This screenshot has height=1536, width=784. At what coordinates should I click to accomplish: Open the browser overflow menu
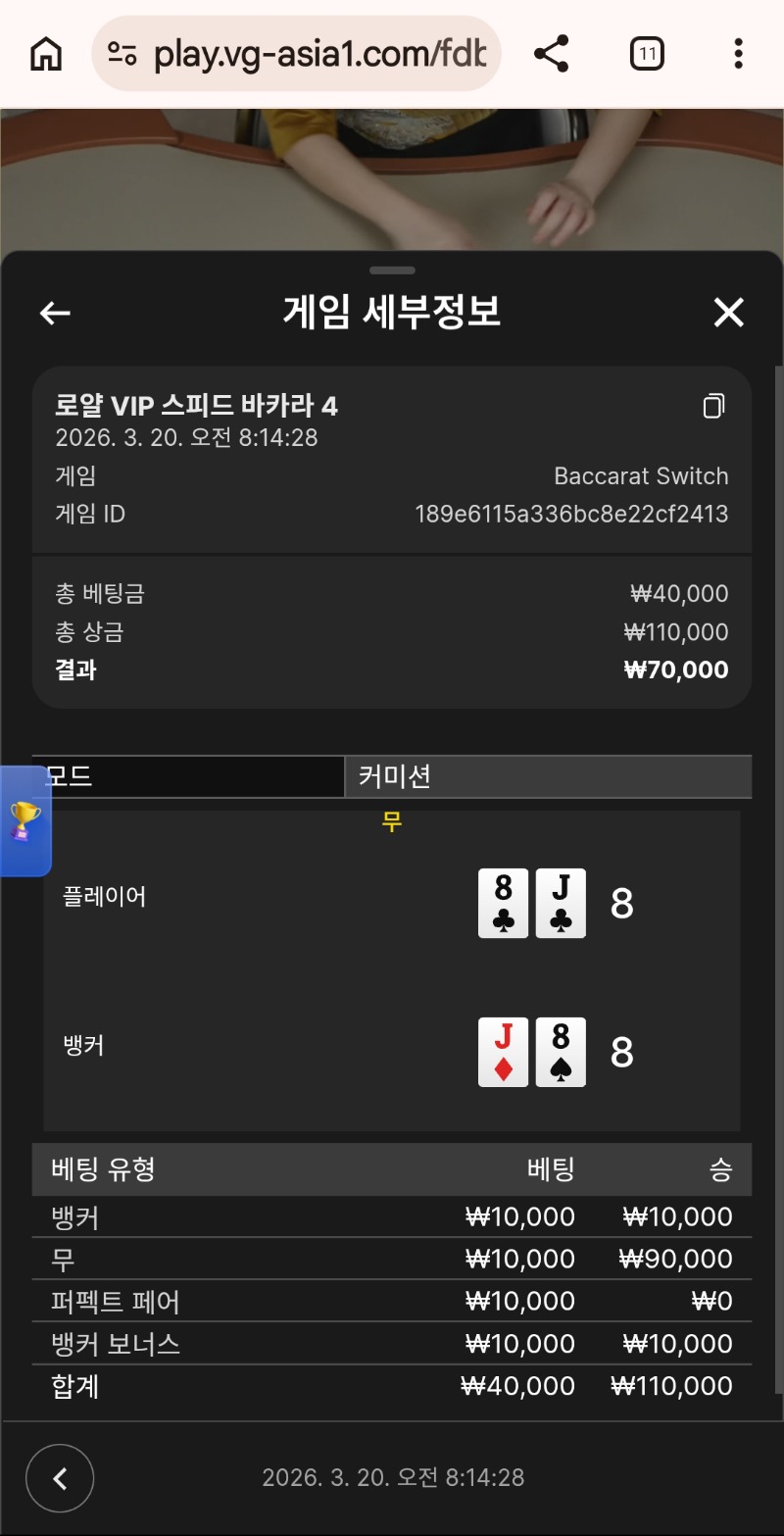click(738, 54)
